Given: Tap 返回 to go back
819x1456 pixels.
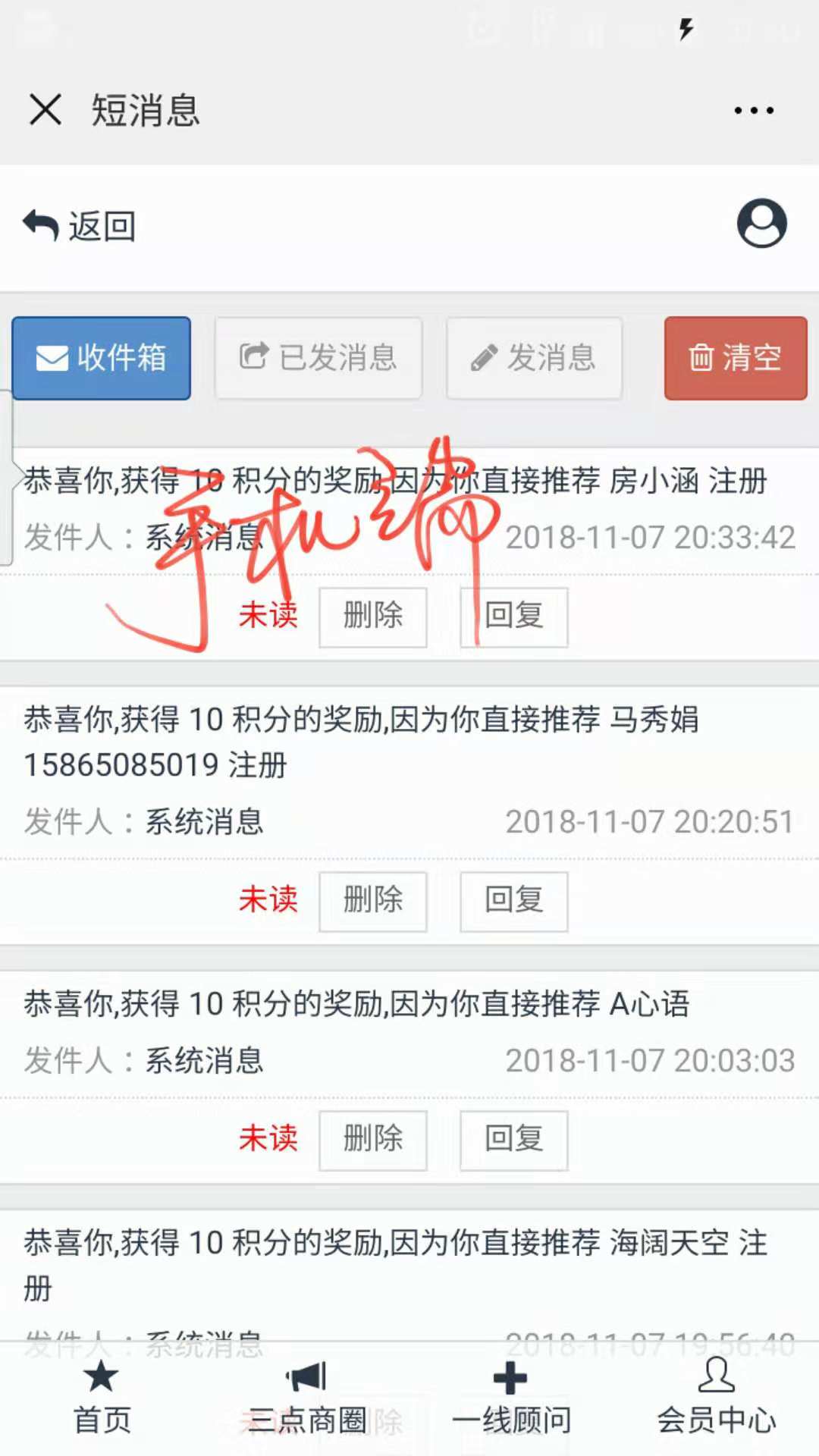Looking at the screenshot, I should 80,226.
